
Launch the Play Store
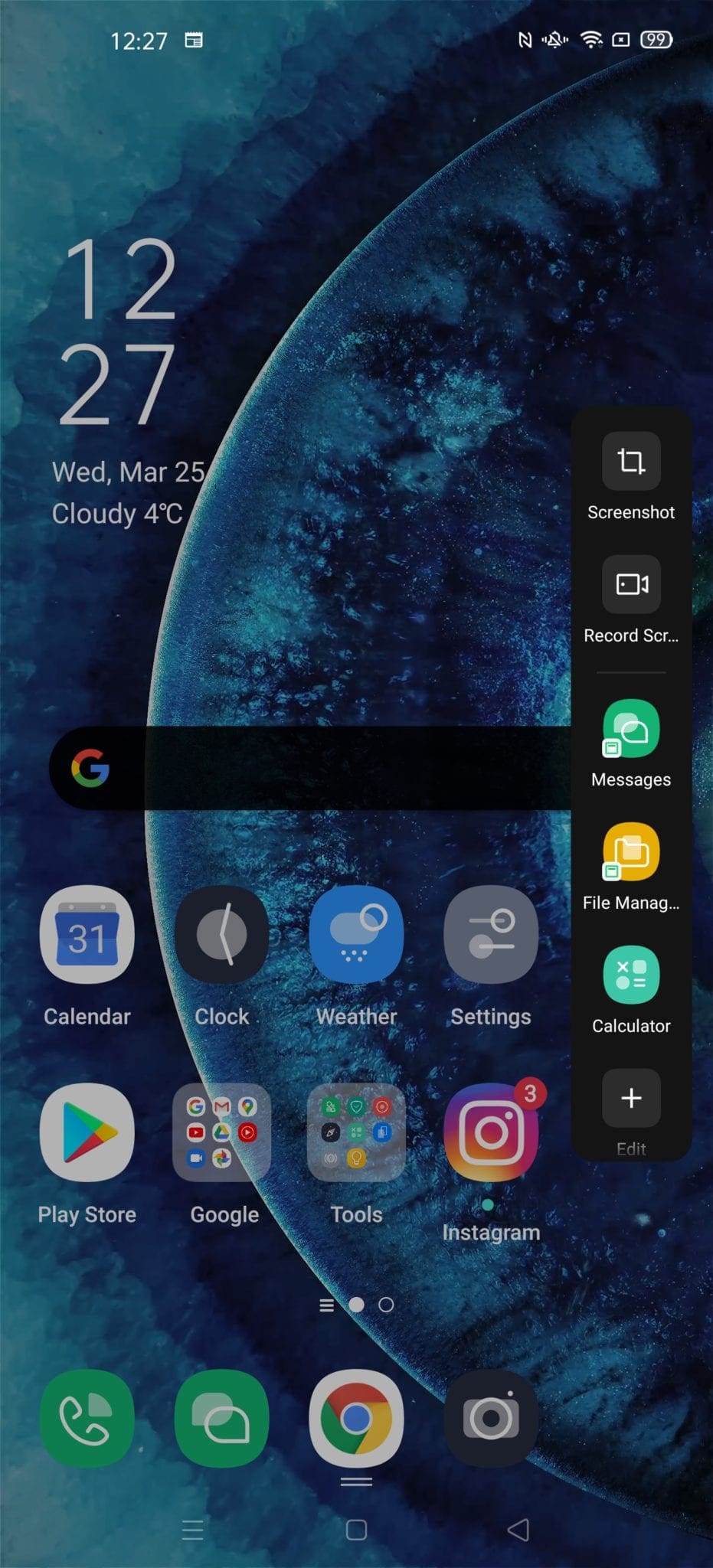(87, 1132)
